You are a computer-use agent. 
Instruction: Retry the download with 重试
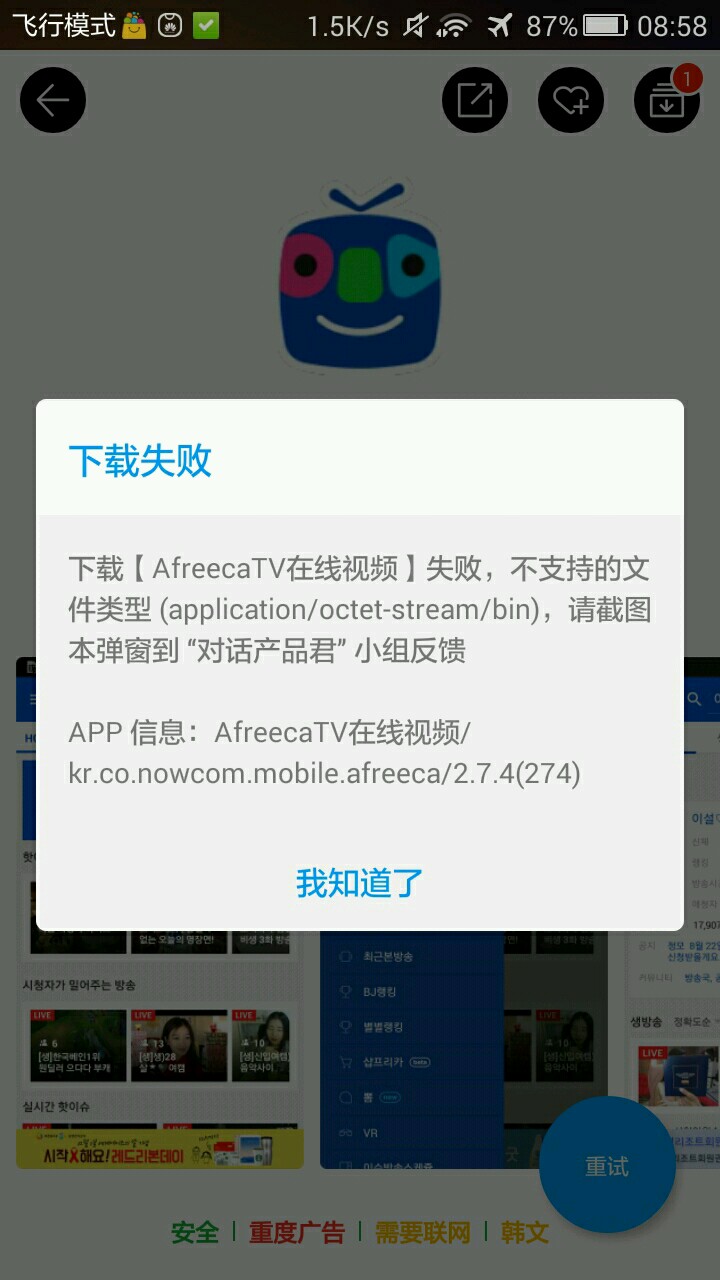607,1166
